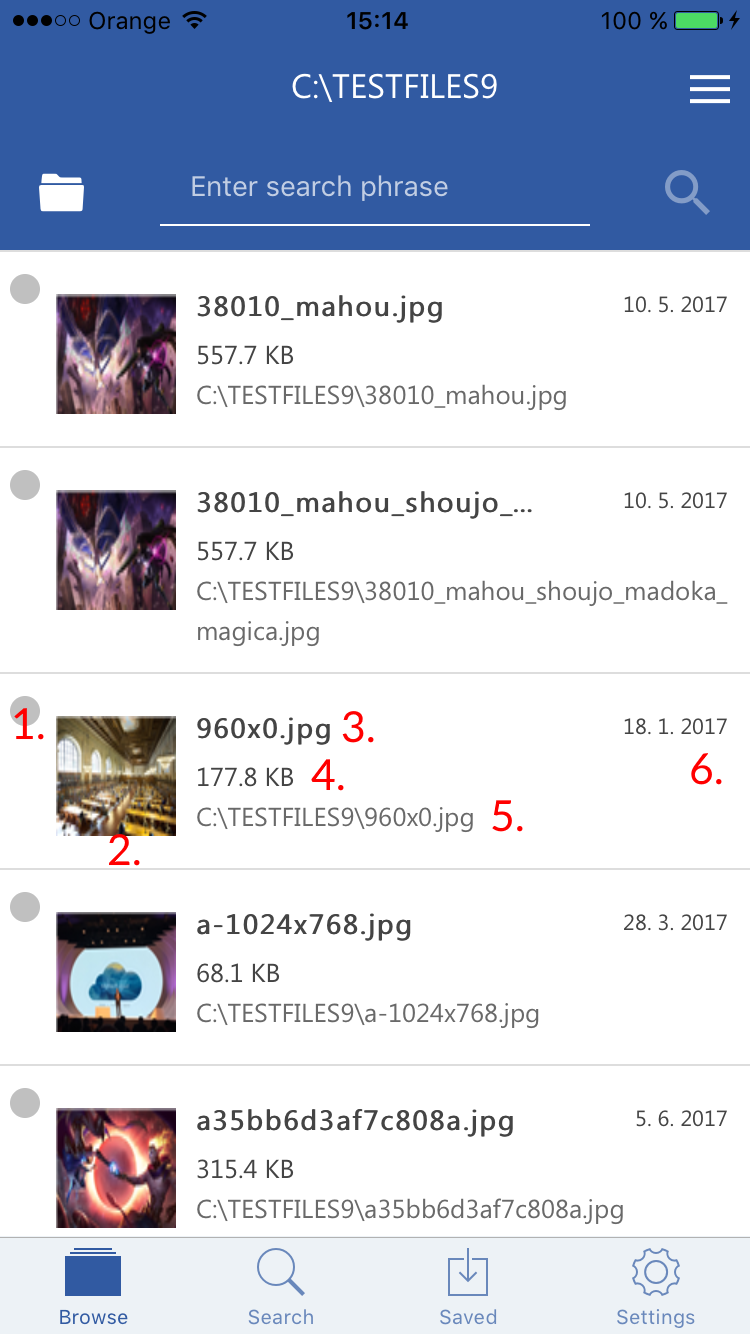
Task: Select the Browse tab
Action: 93,1287
